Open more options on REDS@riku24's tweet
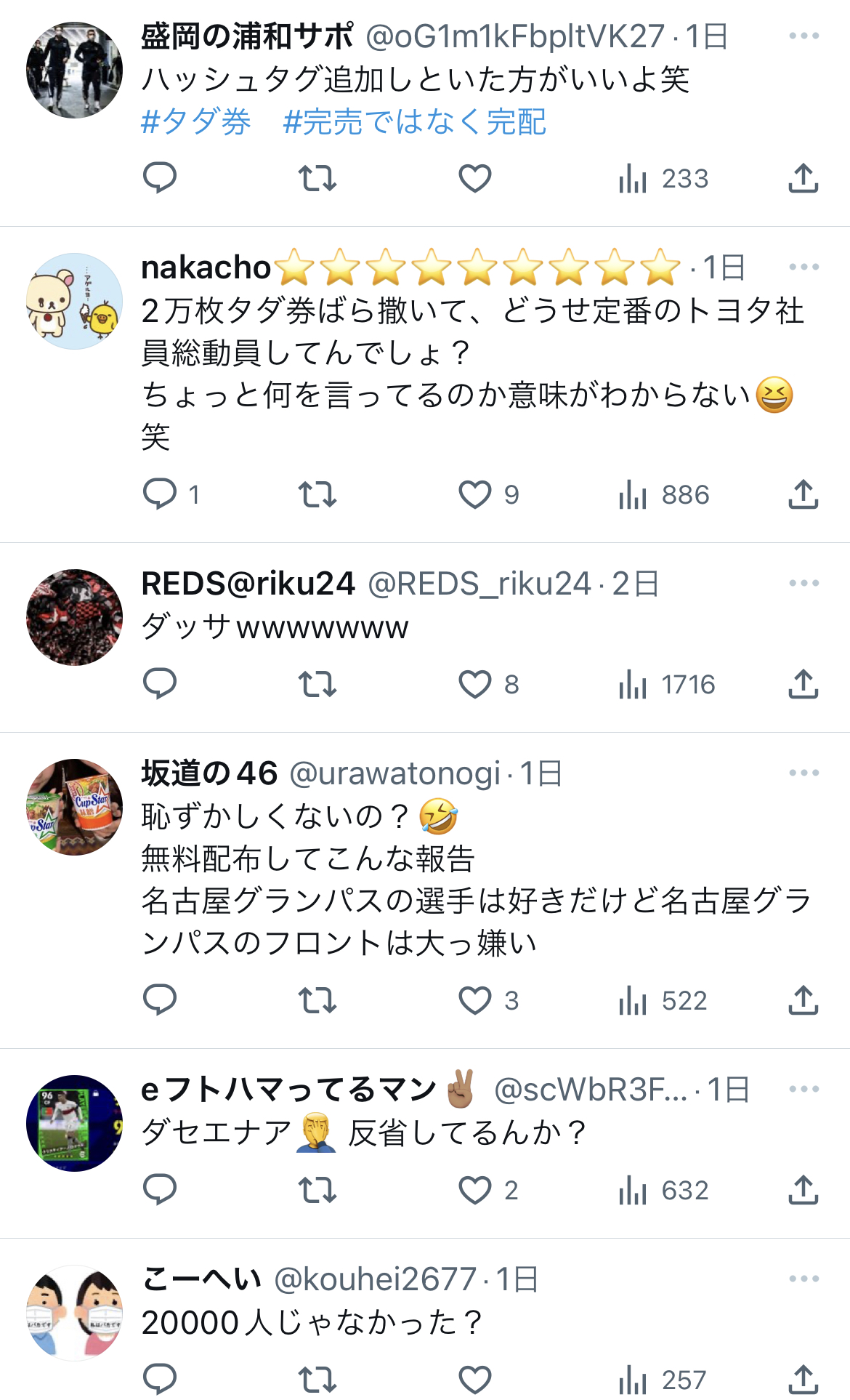This screenshot has width=850, height=1400. pos(804,583)
